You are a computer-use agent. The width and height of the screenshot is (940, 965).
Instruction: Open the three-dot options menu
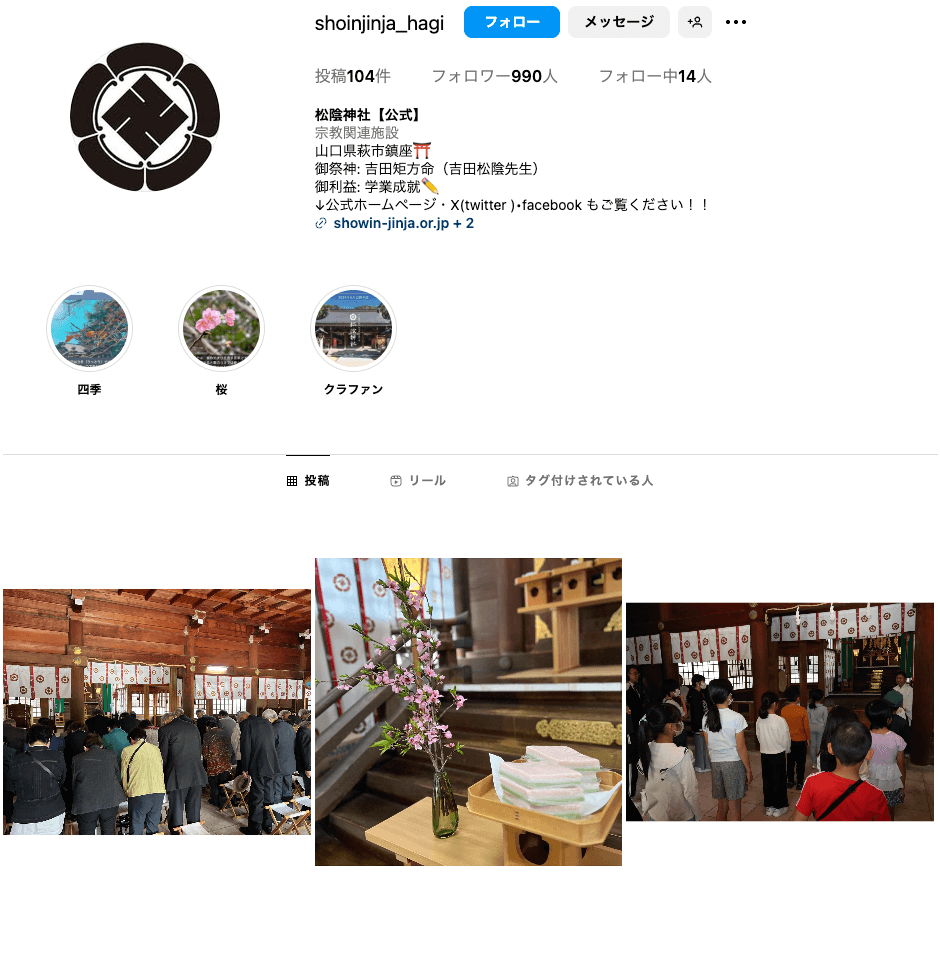click(736, 22)
